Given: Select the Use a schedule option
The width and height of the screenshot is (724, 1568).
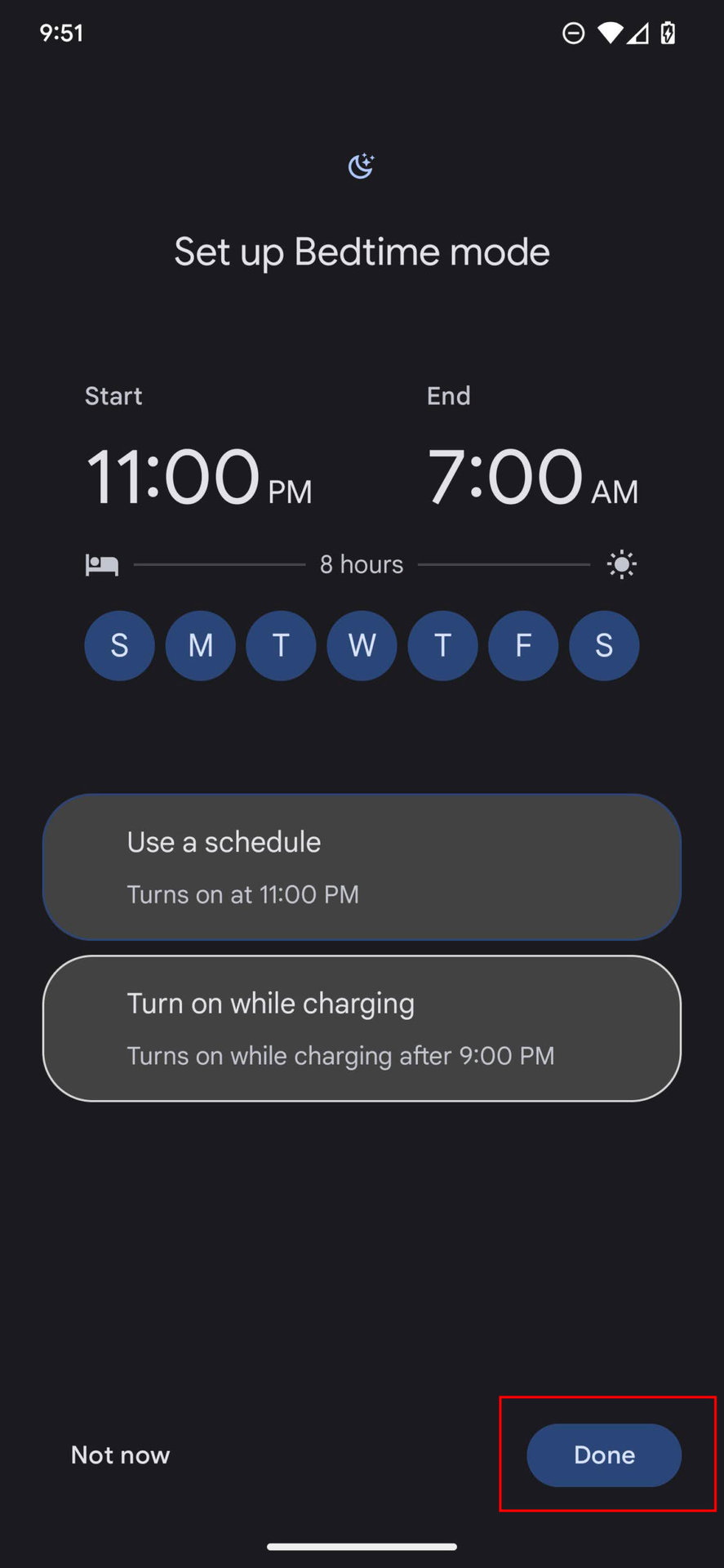Looking at the screenshot, I should coord(362,866).
